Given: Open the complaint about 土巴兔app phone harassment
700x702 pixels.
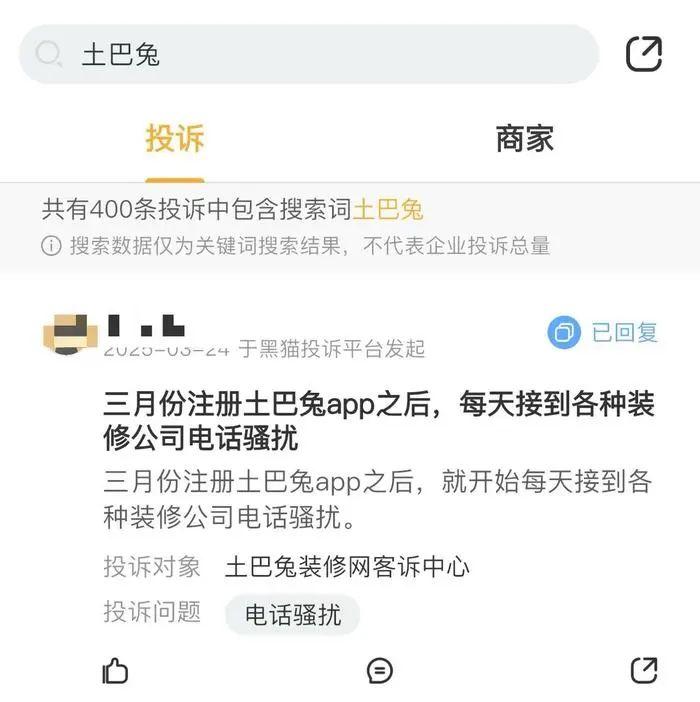Looking at the screenshot, I should (x=378, y=420).
